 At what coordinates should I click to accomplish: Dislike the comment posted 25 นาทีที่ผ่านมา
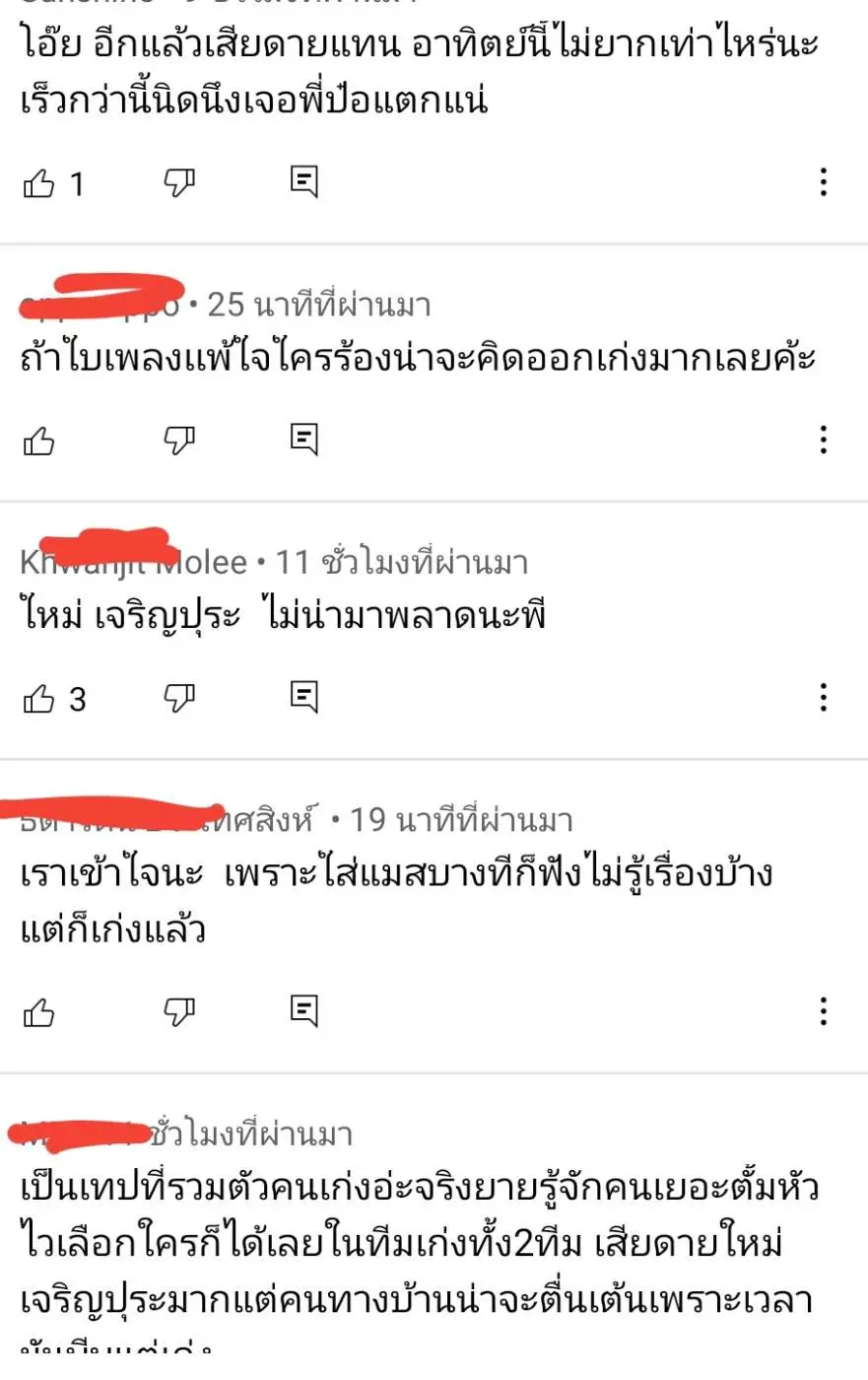pyautogui.click(x=179, y=441)
